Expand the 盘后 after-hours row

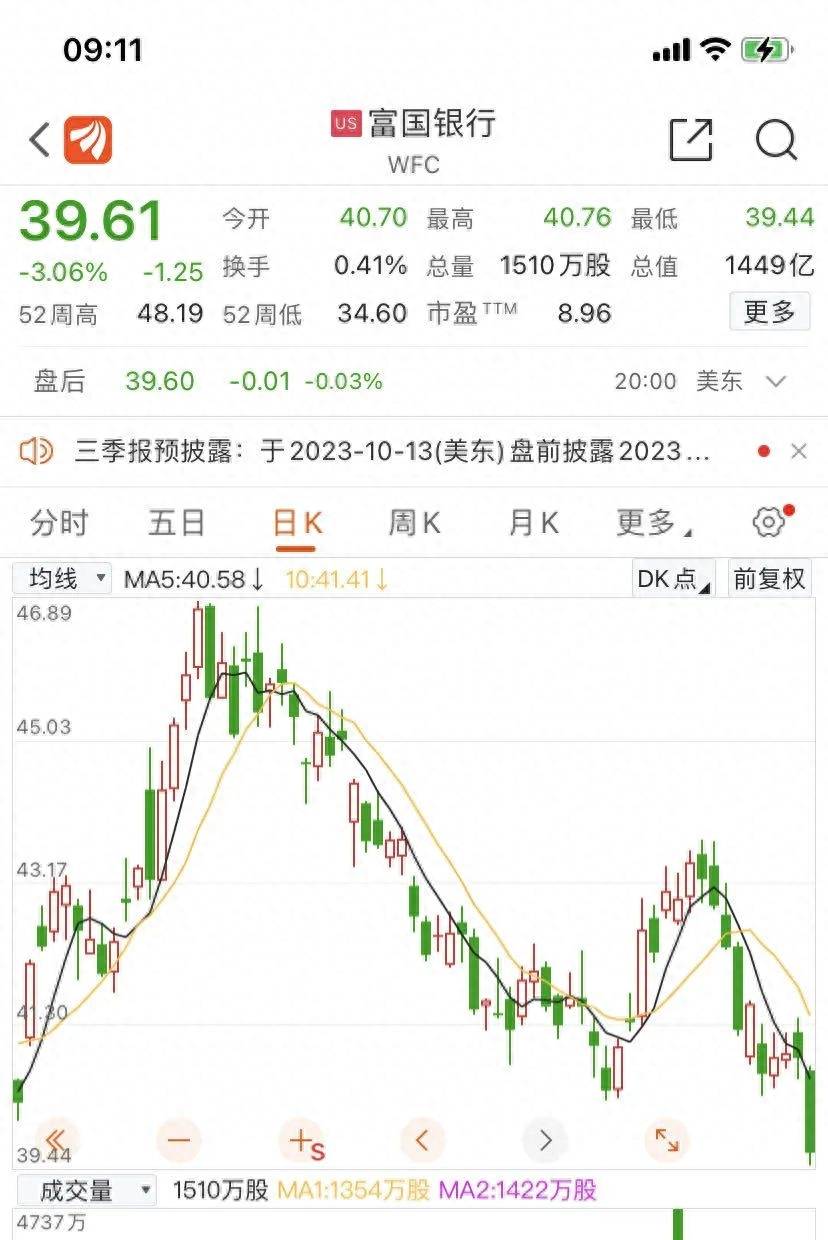point(775,381)
